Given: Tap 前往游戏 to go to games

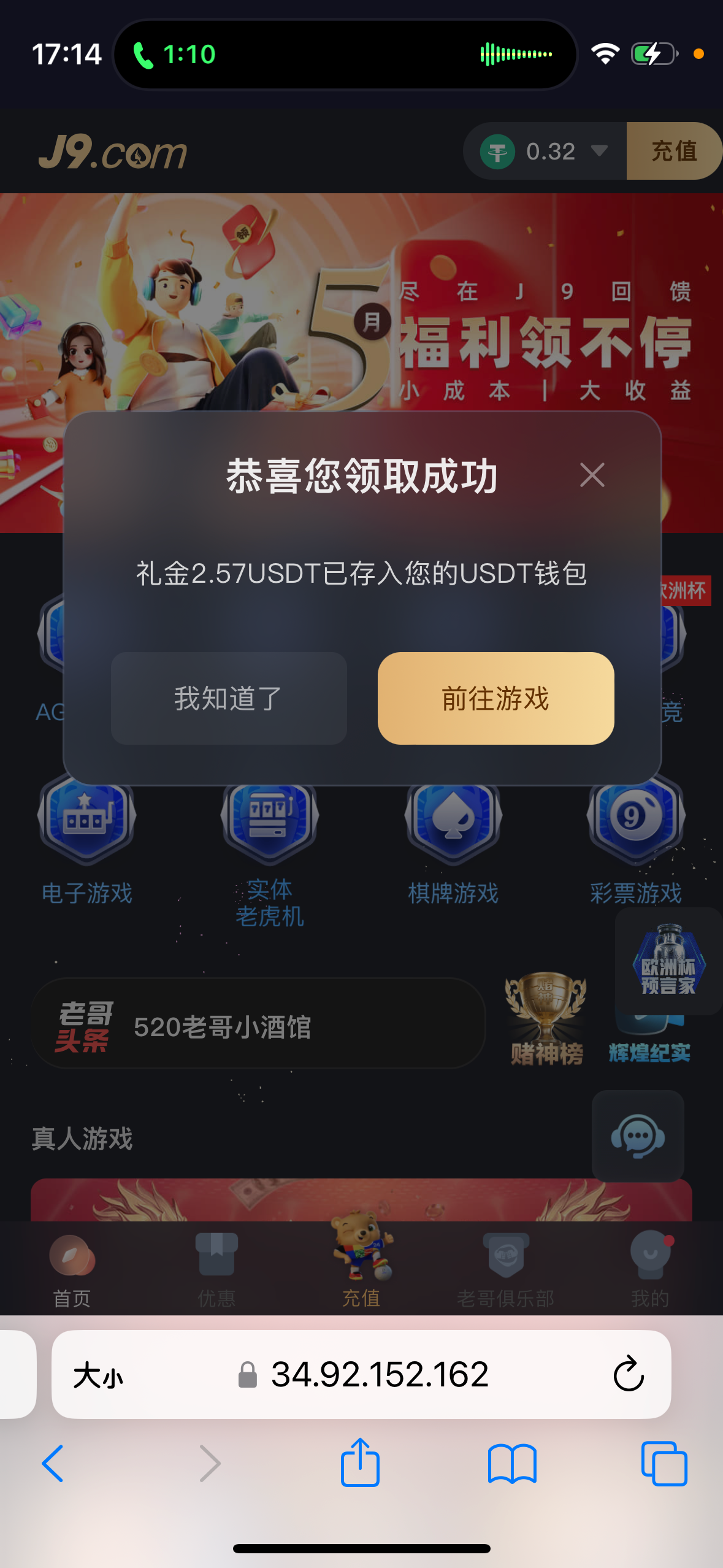Looking at the screenshot, I should point(495,698).
